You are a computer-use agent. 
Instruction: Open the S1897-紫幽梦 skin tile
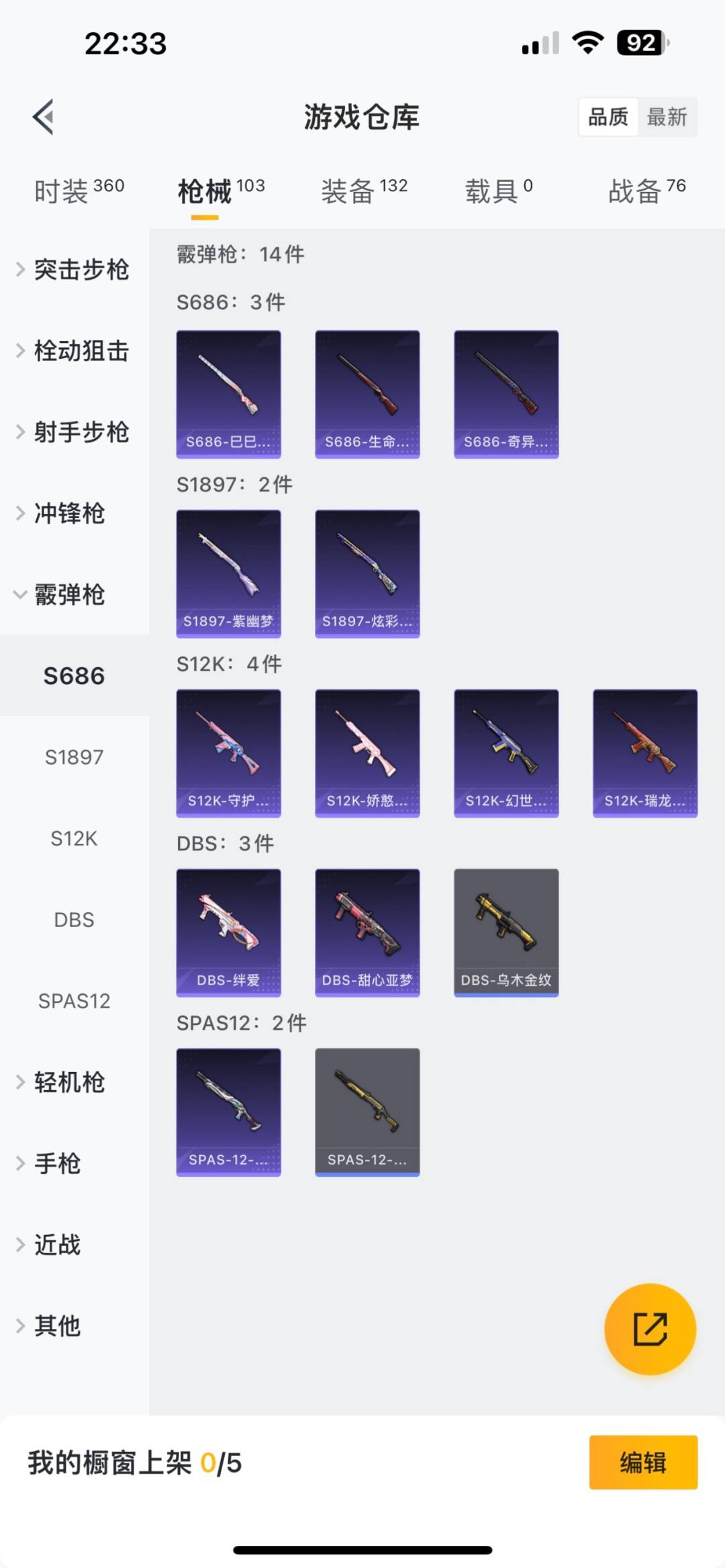tap(228, 573)
